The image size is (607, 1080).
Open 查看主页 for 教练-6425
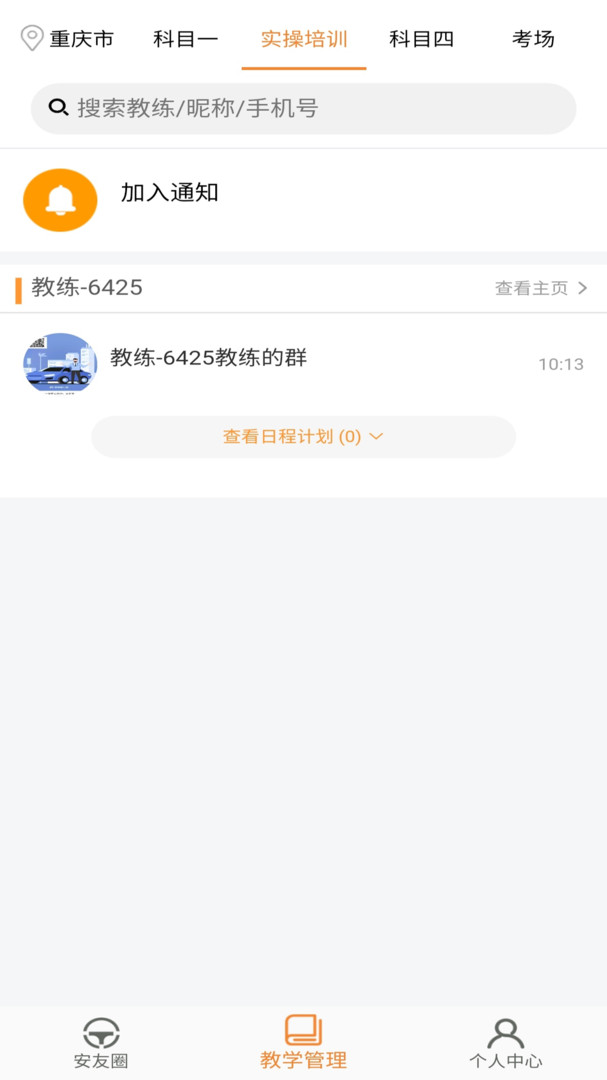point(541,288)
